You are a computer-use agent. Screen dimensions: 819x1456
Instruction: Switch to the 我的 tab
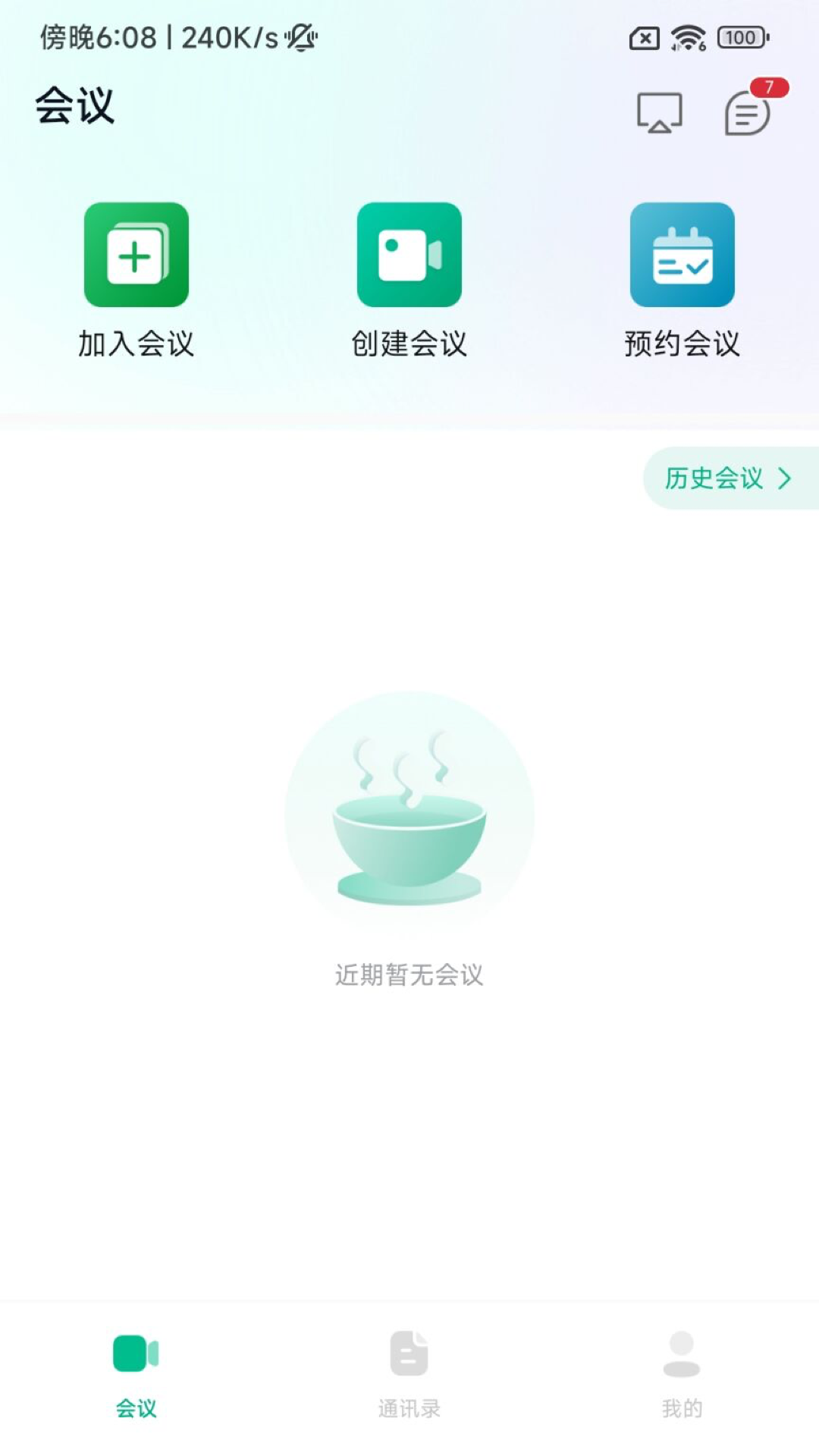click(x=681, y=1407)
